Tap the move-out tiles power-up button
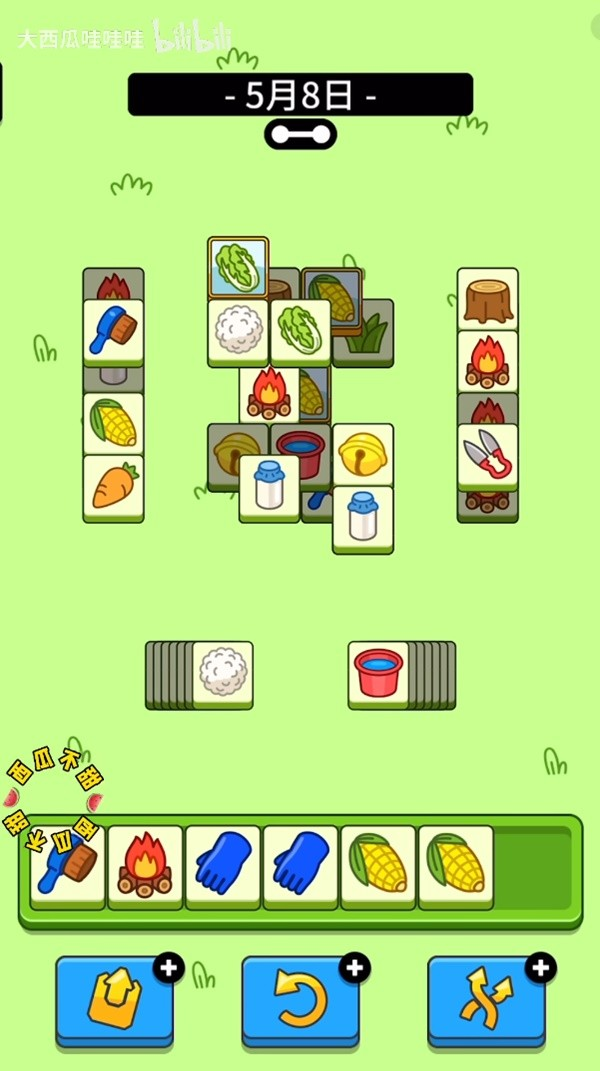Viewport: 600px width, 1071px height. pos(116,1000)
